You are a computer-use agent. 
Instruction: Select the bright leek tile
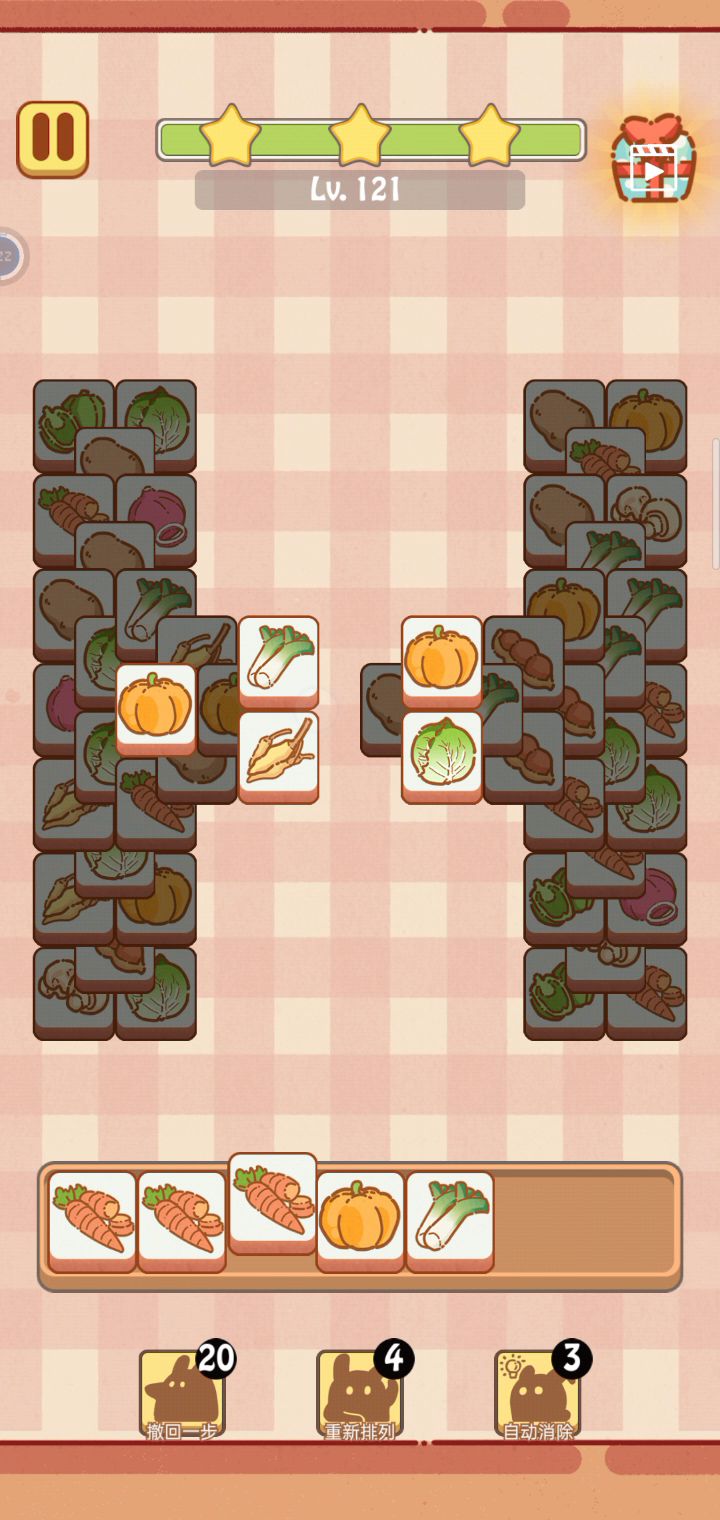click(278, 658)
